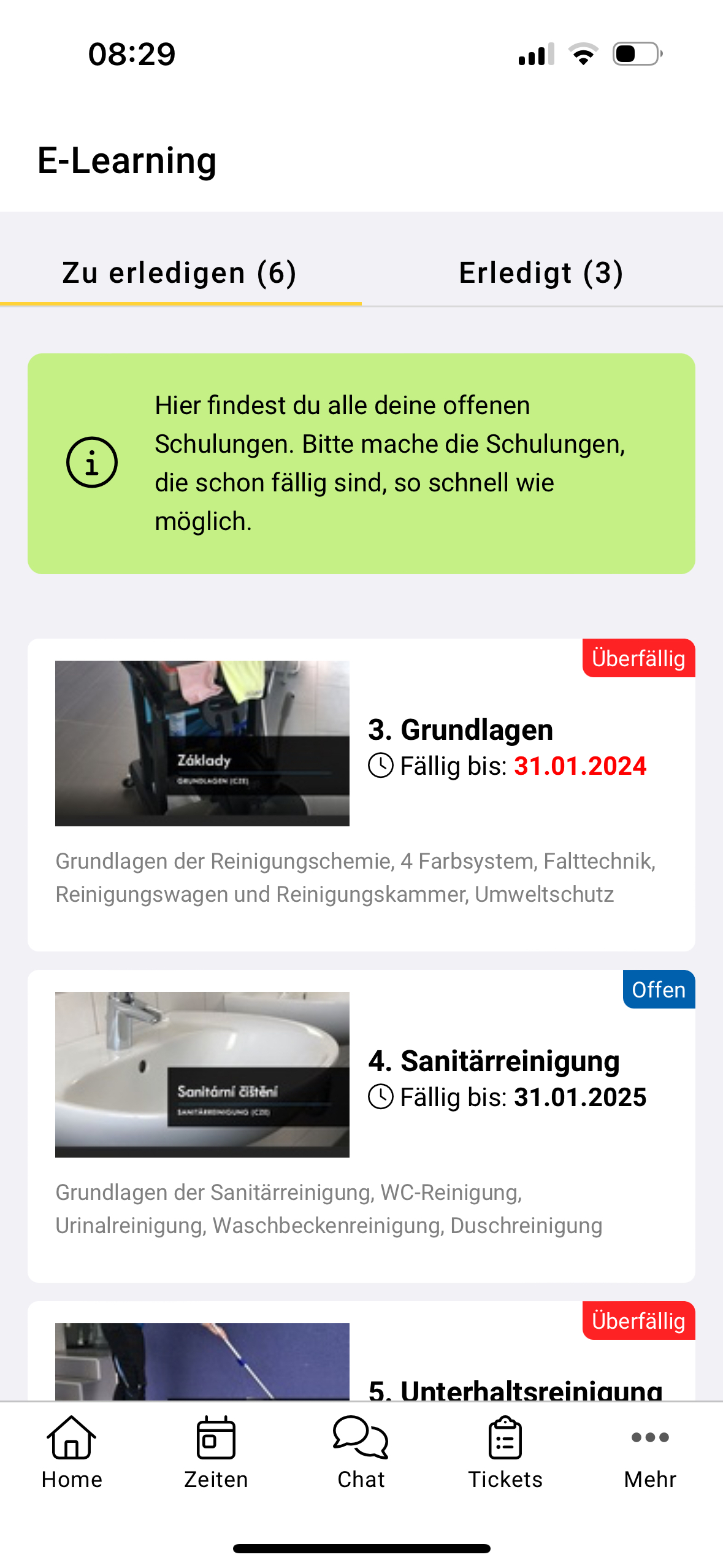This screenshot has width=723, height=1568.
Task: Switch to the Erledigt (3) tab
Action: click(x=541, y=273)
